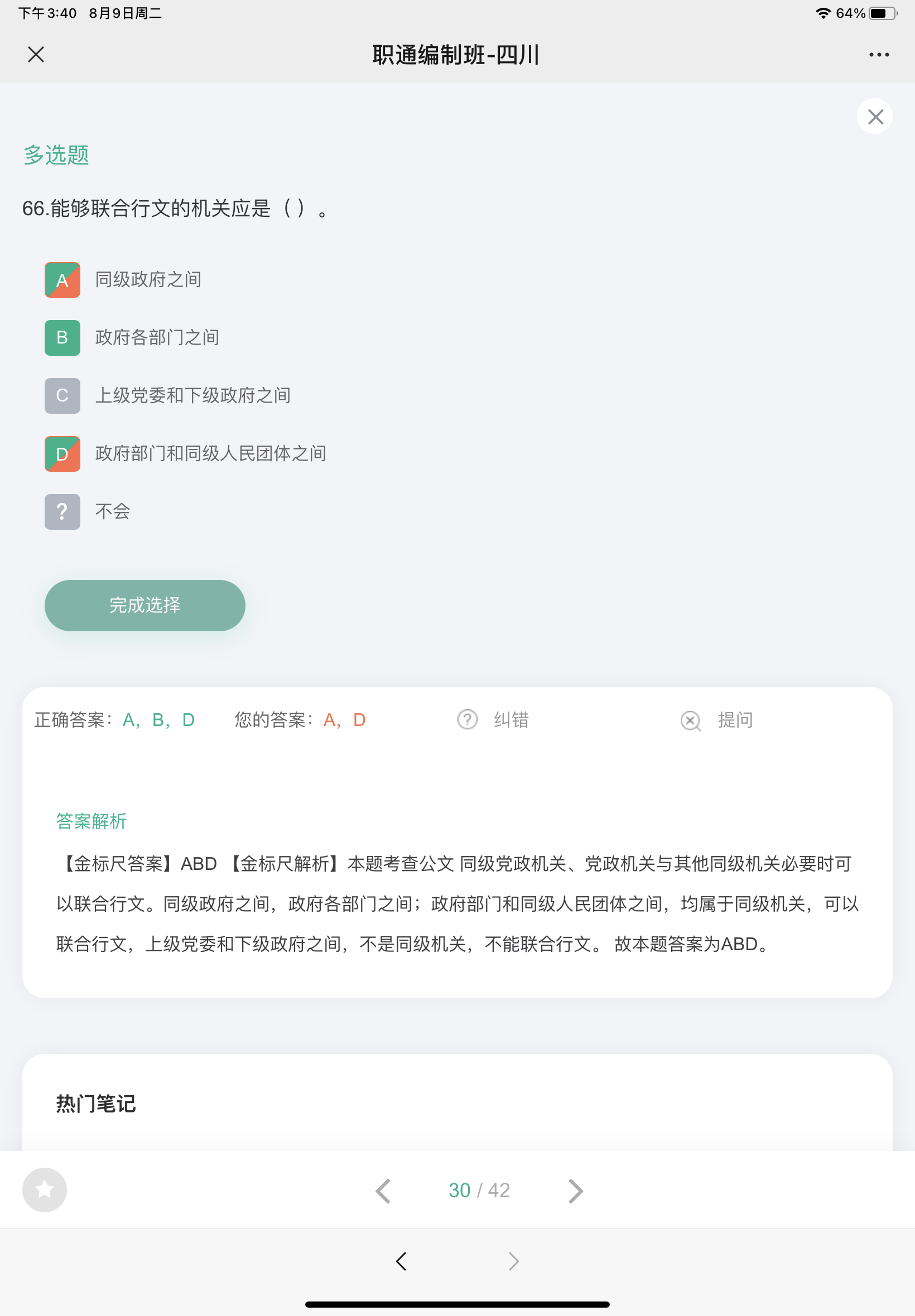Open the three-dot overflow menu
The width and height of the screenshot is (915, 1316).
pyautogui.click(x=878, y=55)
